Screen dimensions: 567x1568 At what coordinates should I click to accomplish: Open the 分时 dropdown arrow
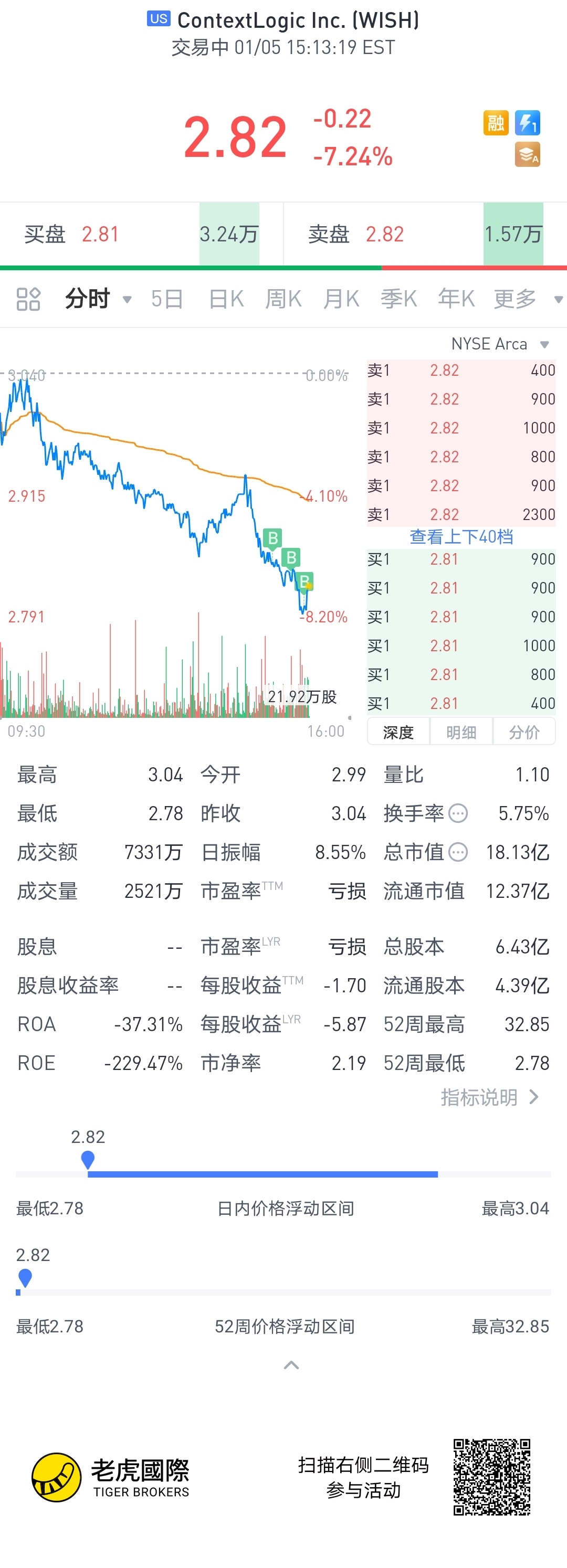pyautogui.click(x=127, y=300)
